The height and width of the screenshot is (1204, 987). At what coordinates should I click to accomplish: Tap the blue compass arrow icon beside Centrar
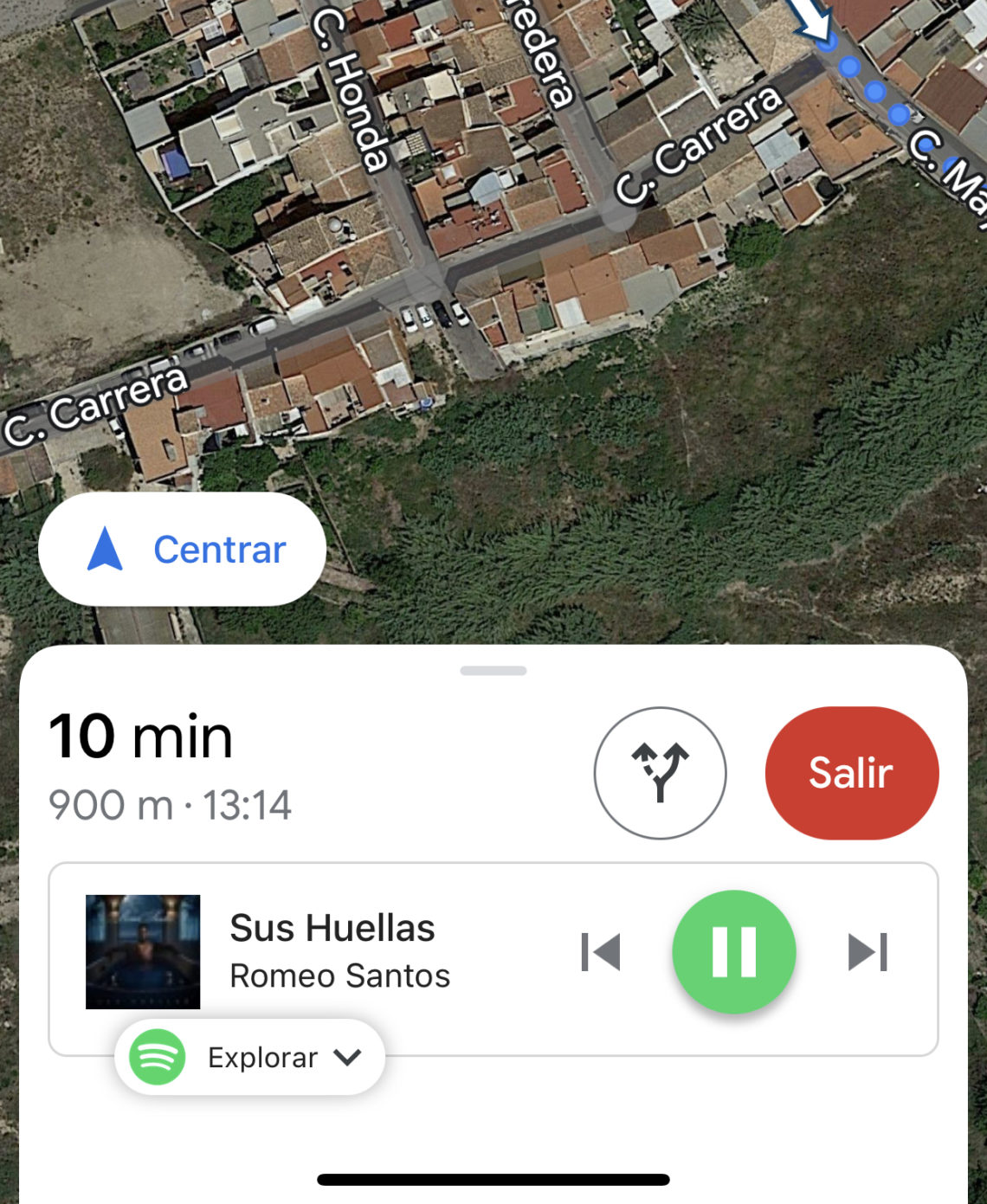[104, 547]
